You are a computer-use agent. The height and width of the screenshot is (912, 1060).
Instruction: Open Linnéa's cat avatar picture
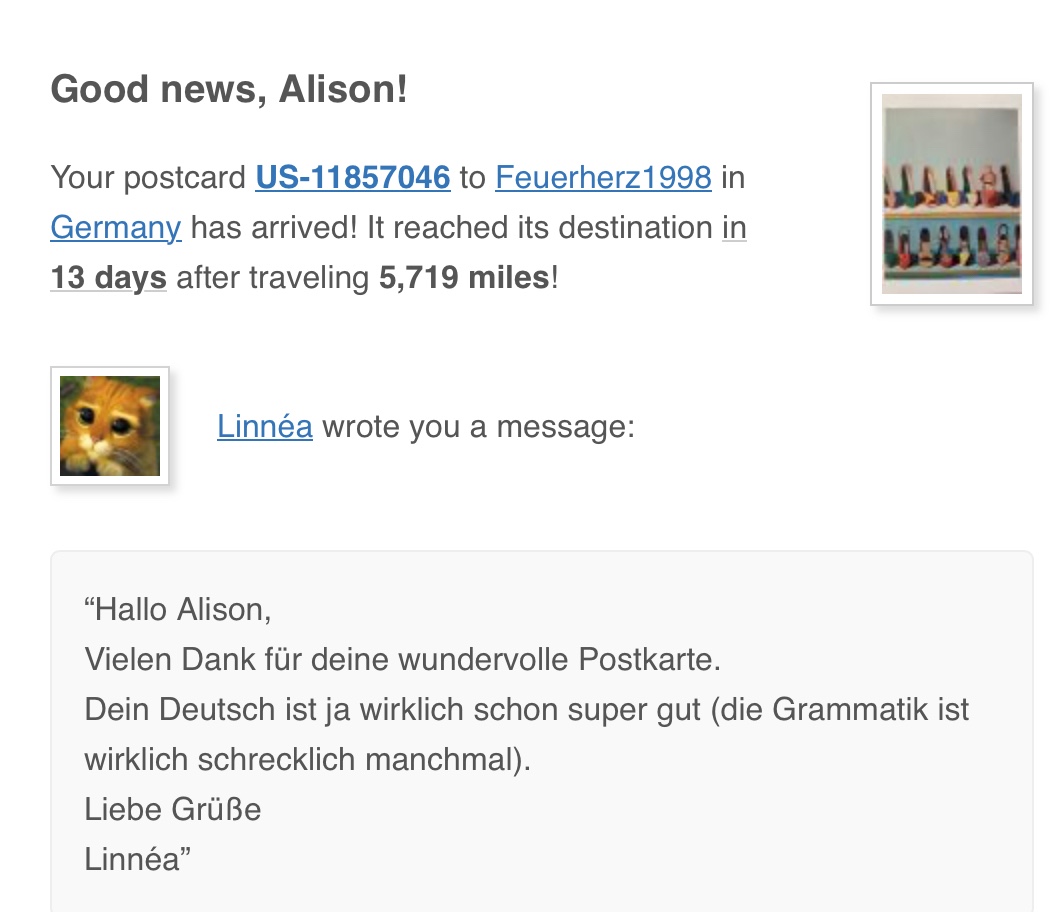(x=110, y=426)
